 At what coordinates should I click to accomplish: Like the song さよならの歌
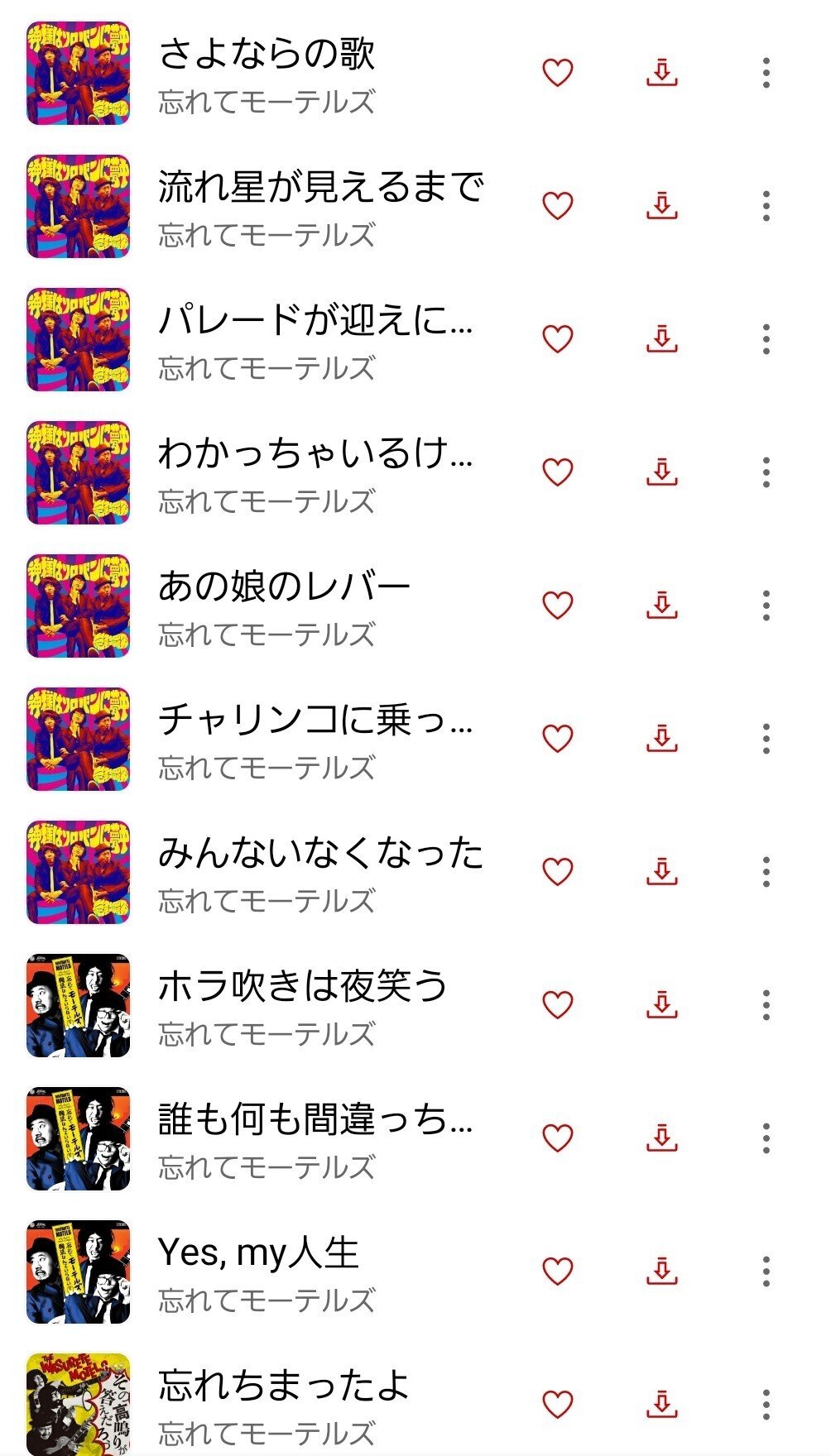click(x=557, y=73)
